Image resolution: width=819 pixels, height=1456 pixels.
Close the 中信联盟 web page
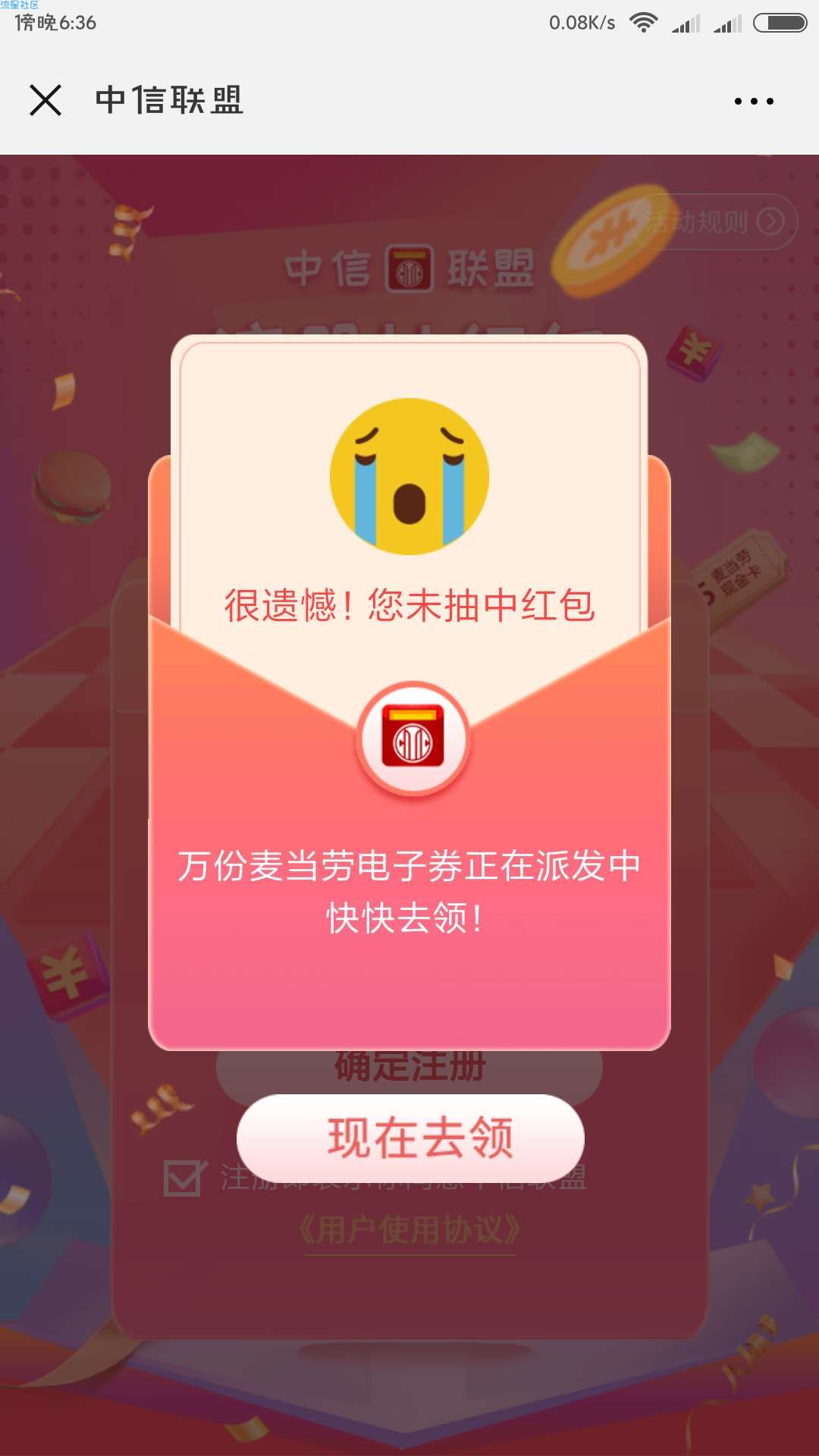(45, 100)
